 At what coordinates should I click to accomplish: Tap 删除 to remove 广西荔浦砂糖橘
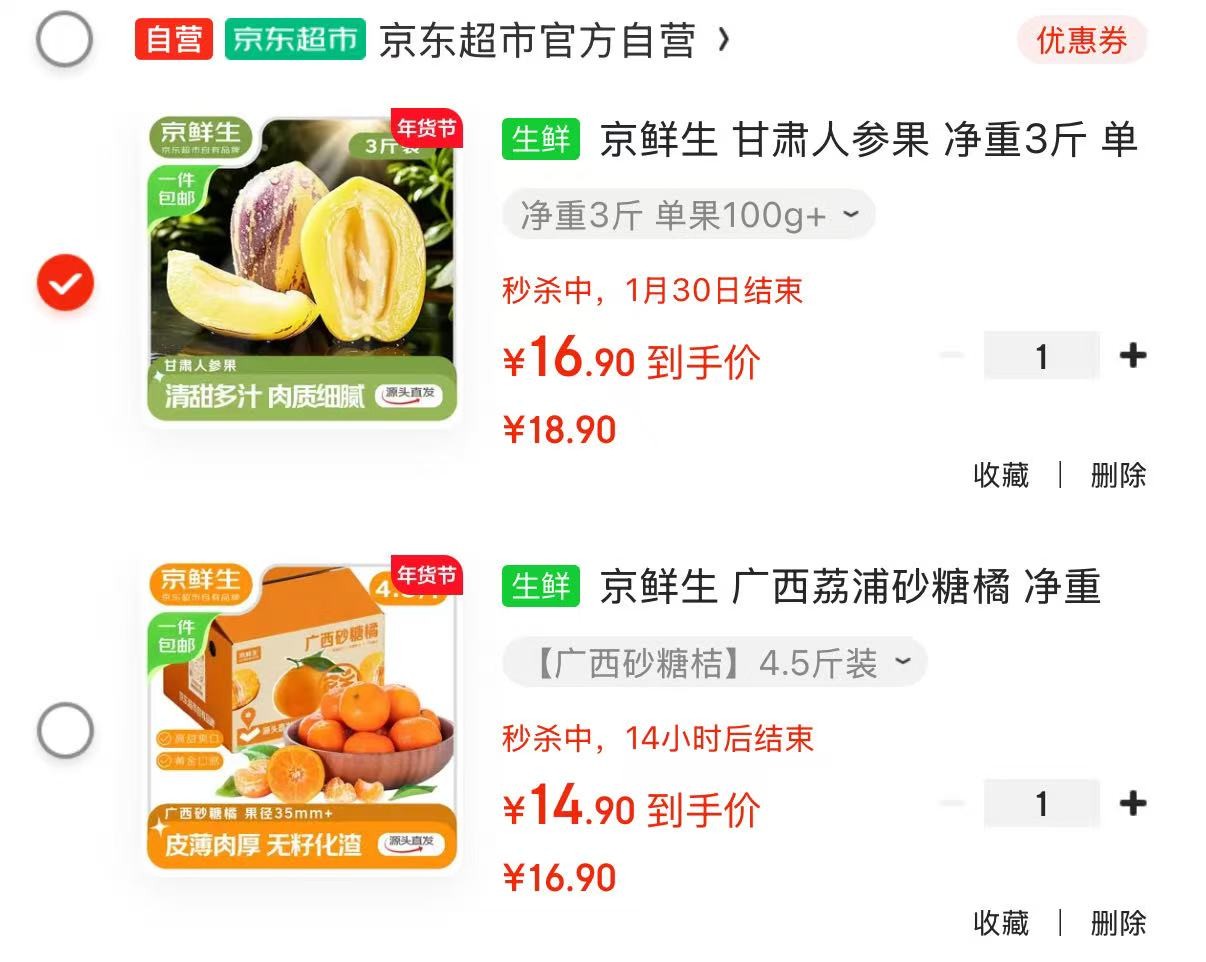point(1118,923)
